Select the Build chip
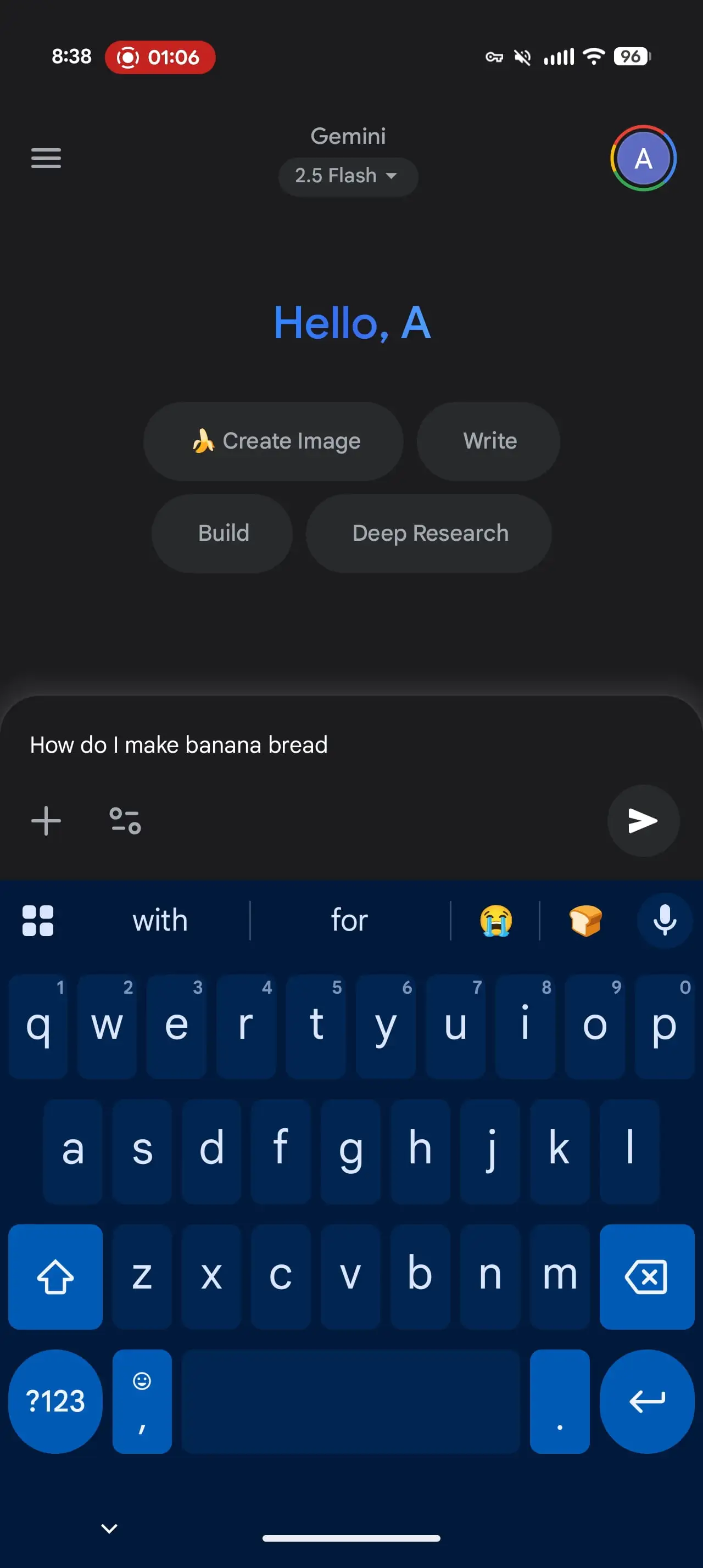Image resolution: width=703 pixels, height=1568 pixels. click(x=222, y=533)
